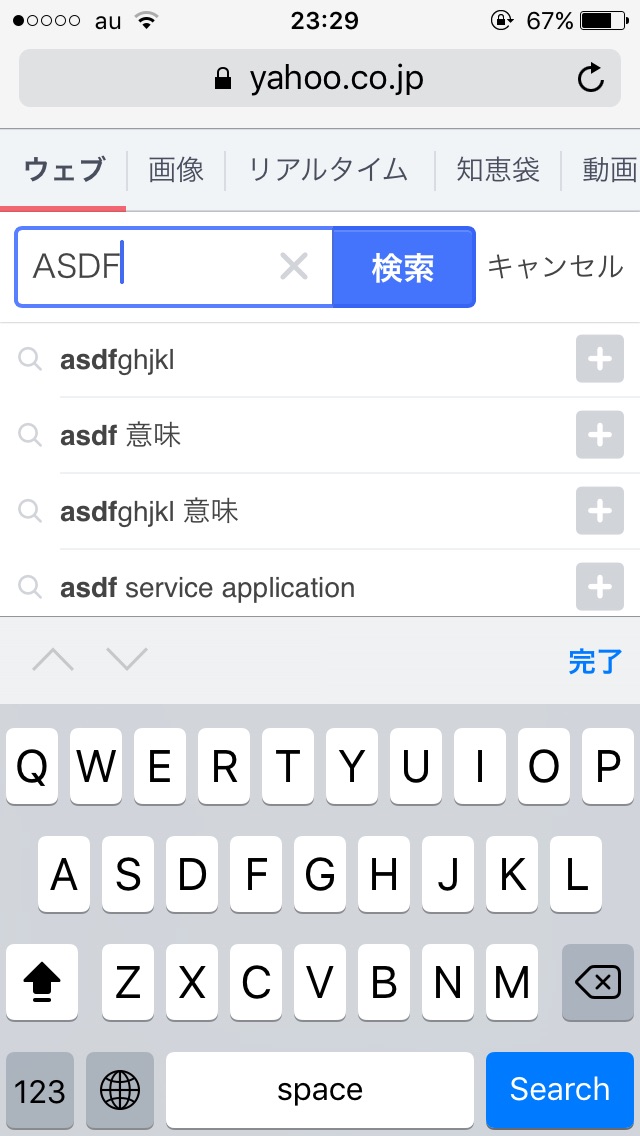The image size is (640, 1136).
Task: Select the suggestion asdfghjkl 意味
Action: [149, 512]
